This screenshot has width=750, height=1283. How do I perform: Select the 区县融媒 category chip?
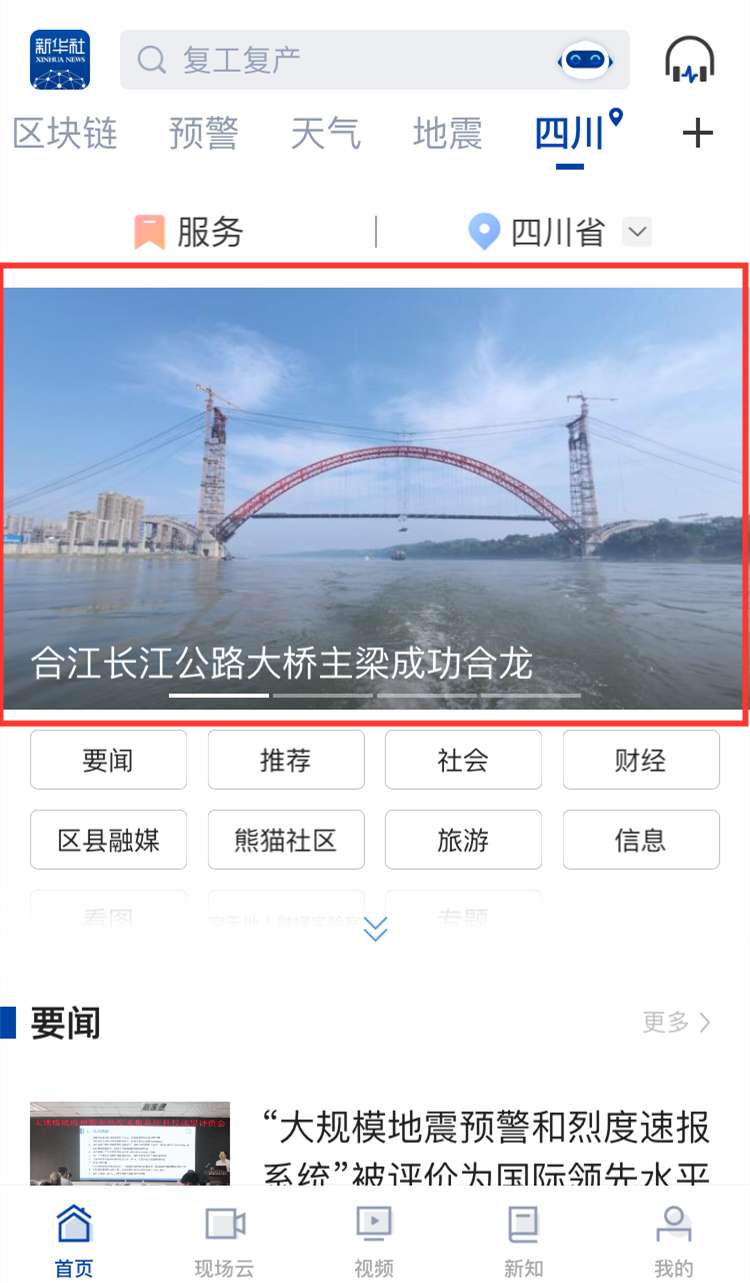click(108, 840)
